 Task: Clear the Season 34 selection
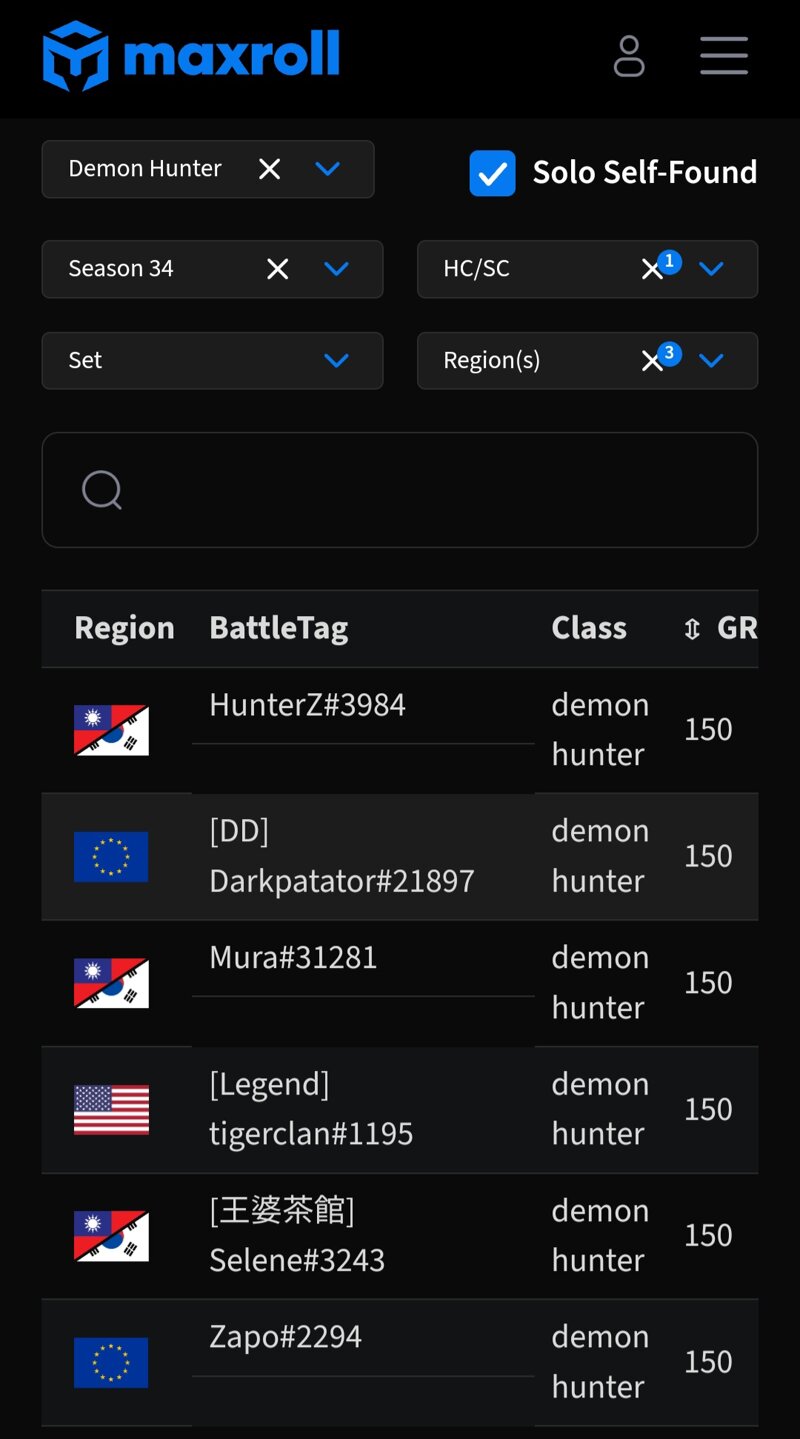[x=278, y=269]
